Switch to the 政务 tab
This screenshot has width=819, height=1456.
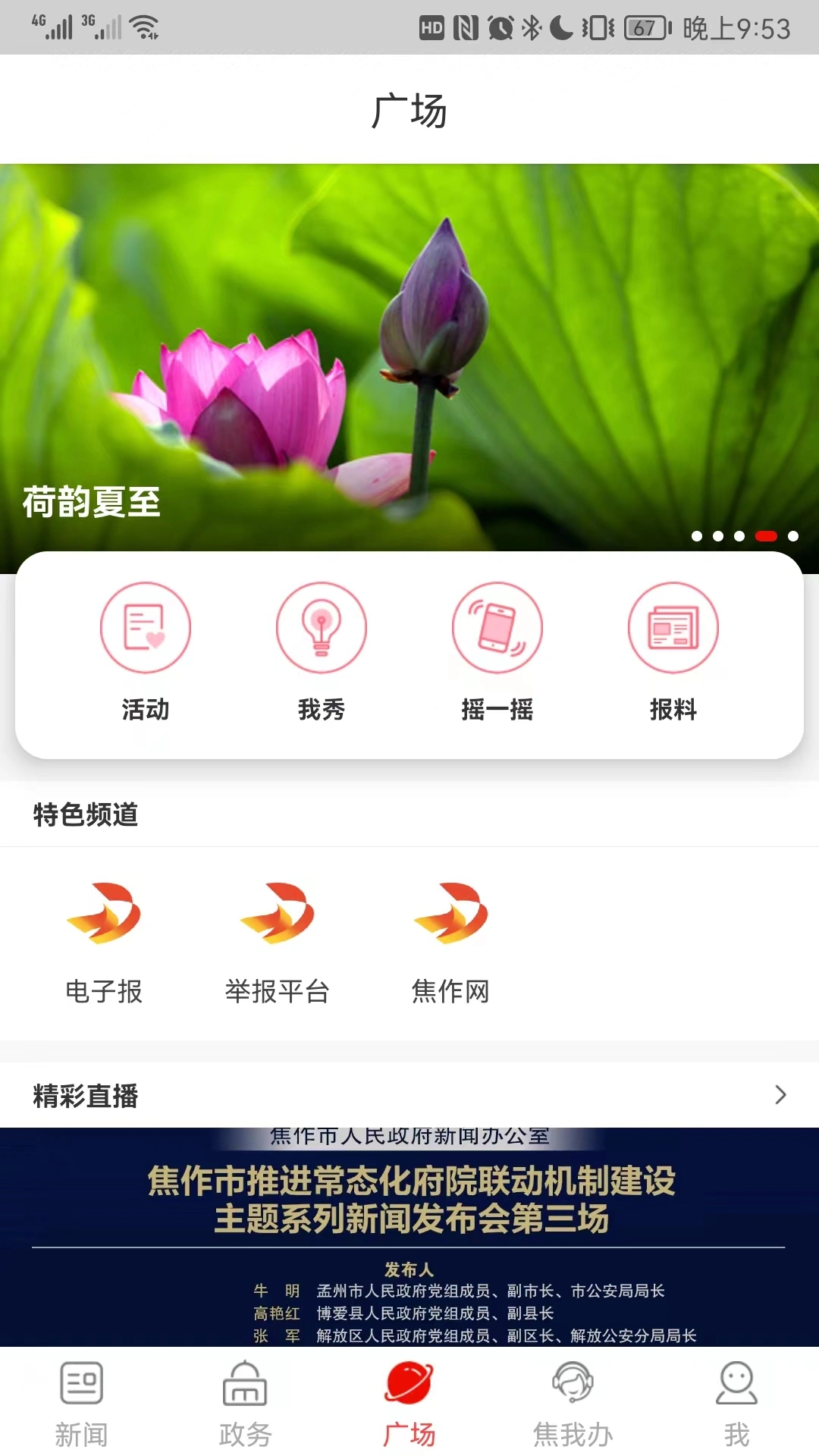[245, 1407]
